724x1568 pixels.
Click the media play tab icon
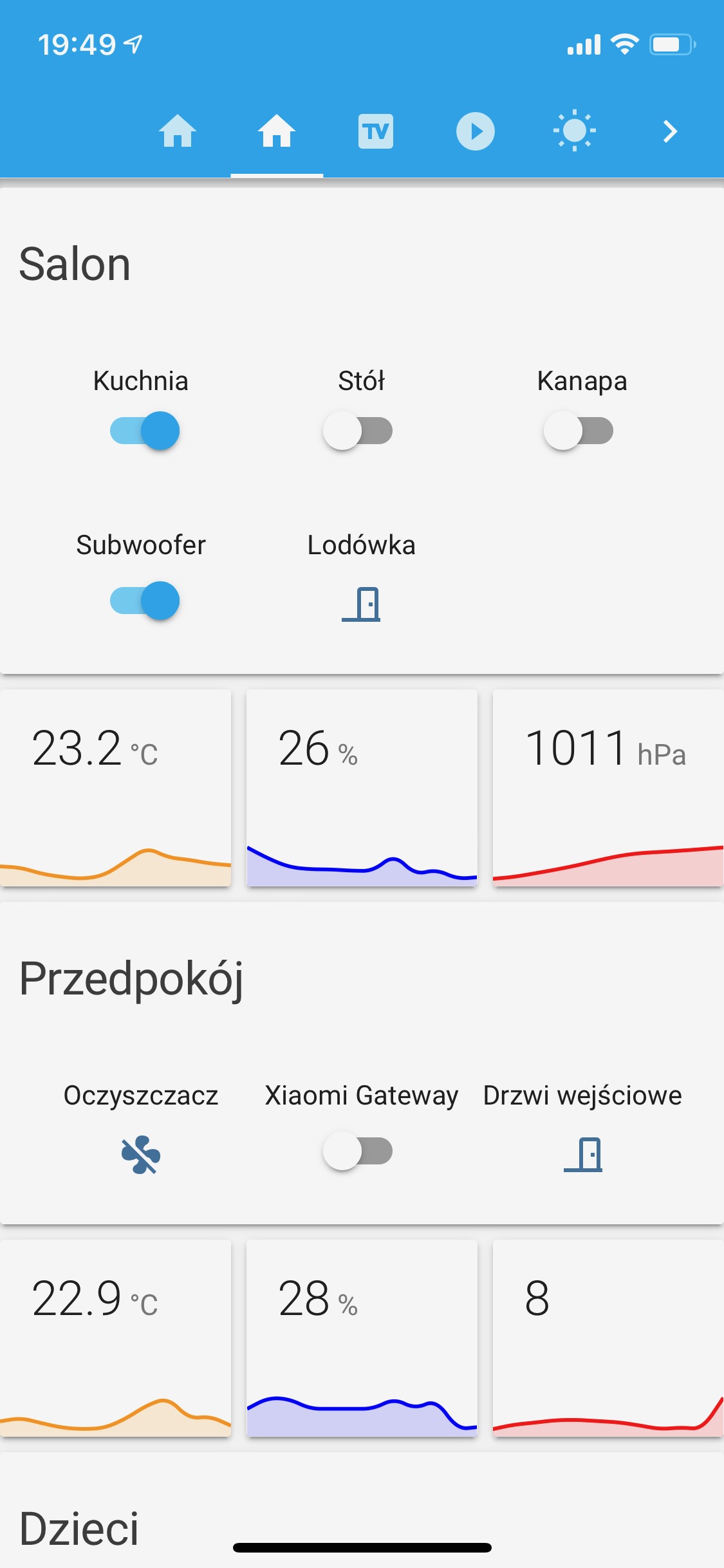[476, 131]
